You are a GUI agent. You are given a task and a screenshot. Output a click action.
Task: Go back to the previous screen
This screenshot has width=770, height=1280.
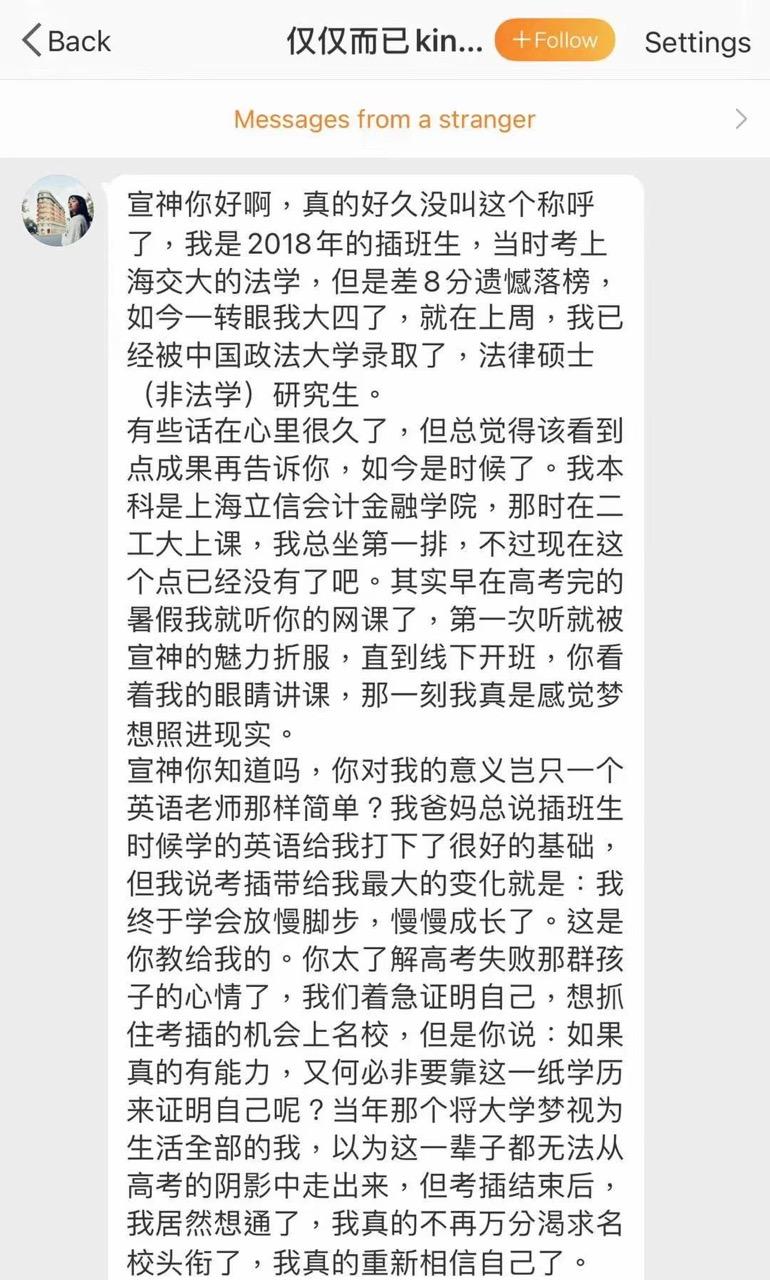tap(66, 42)
